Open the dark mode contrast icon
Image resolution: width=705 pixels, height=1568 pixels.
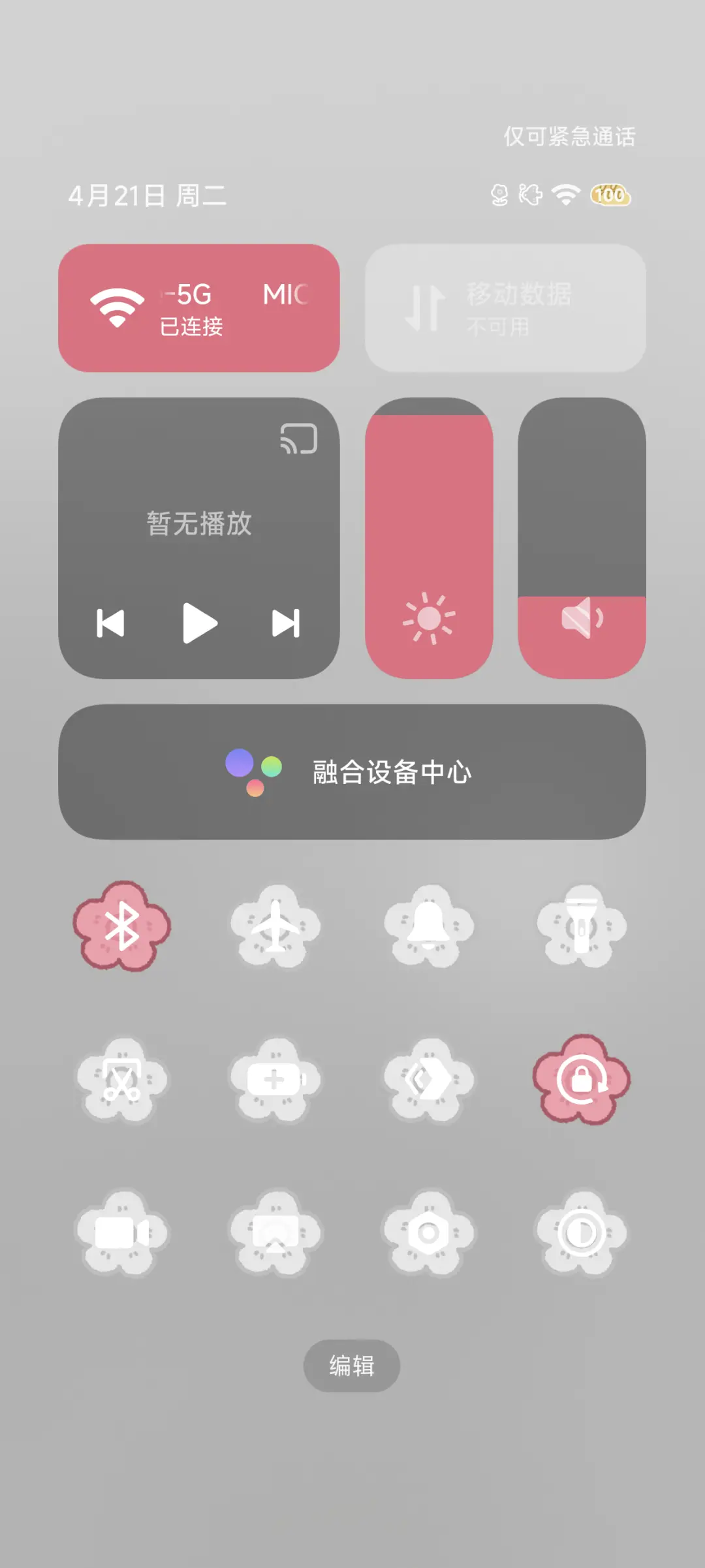point(581,1234)
